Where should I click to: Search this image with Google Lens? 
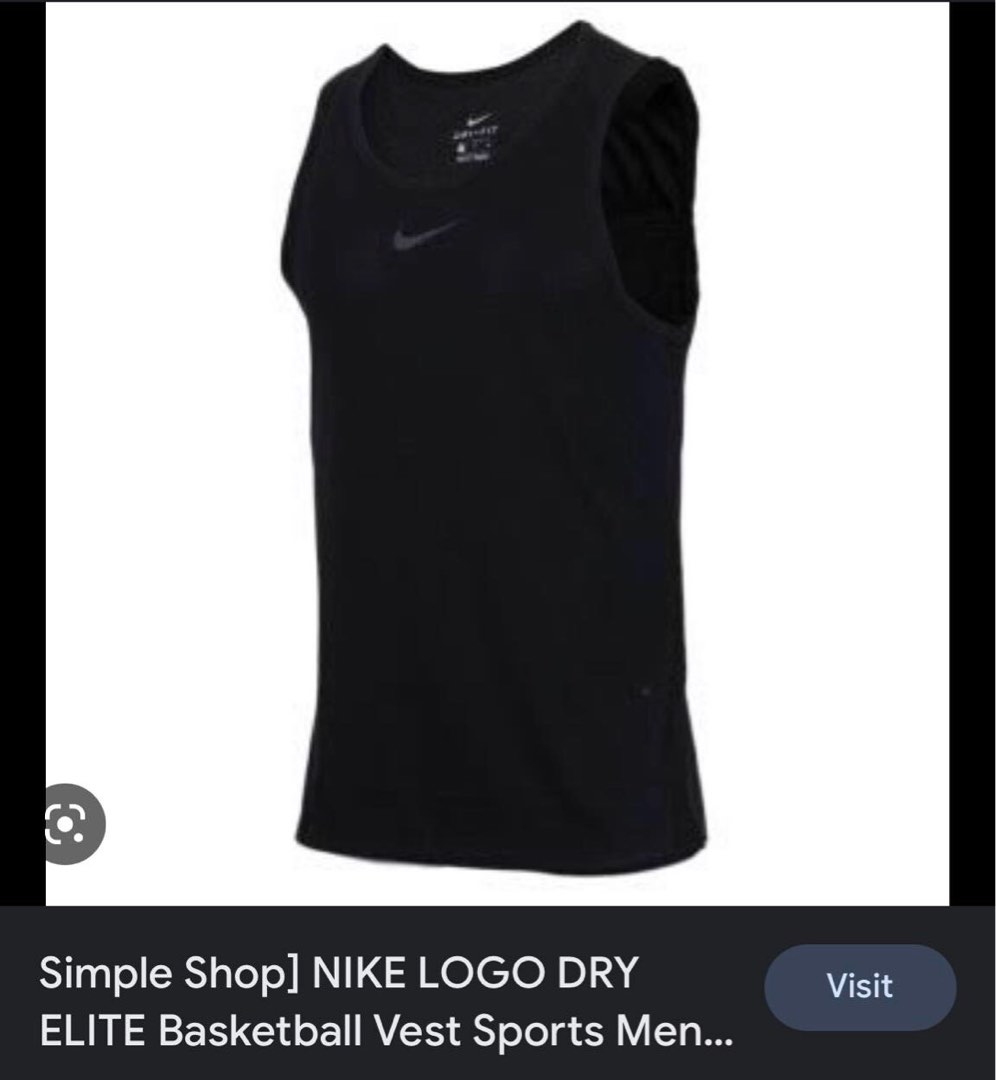point(66,824)
